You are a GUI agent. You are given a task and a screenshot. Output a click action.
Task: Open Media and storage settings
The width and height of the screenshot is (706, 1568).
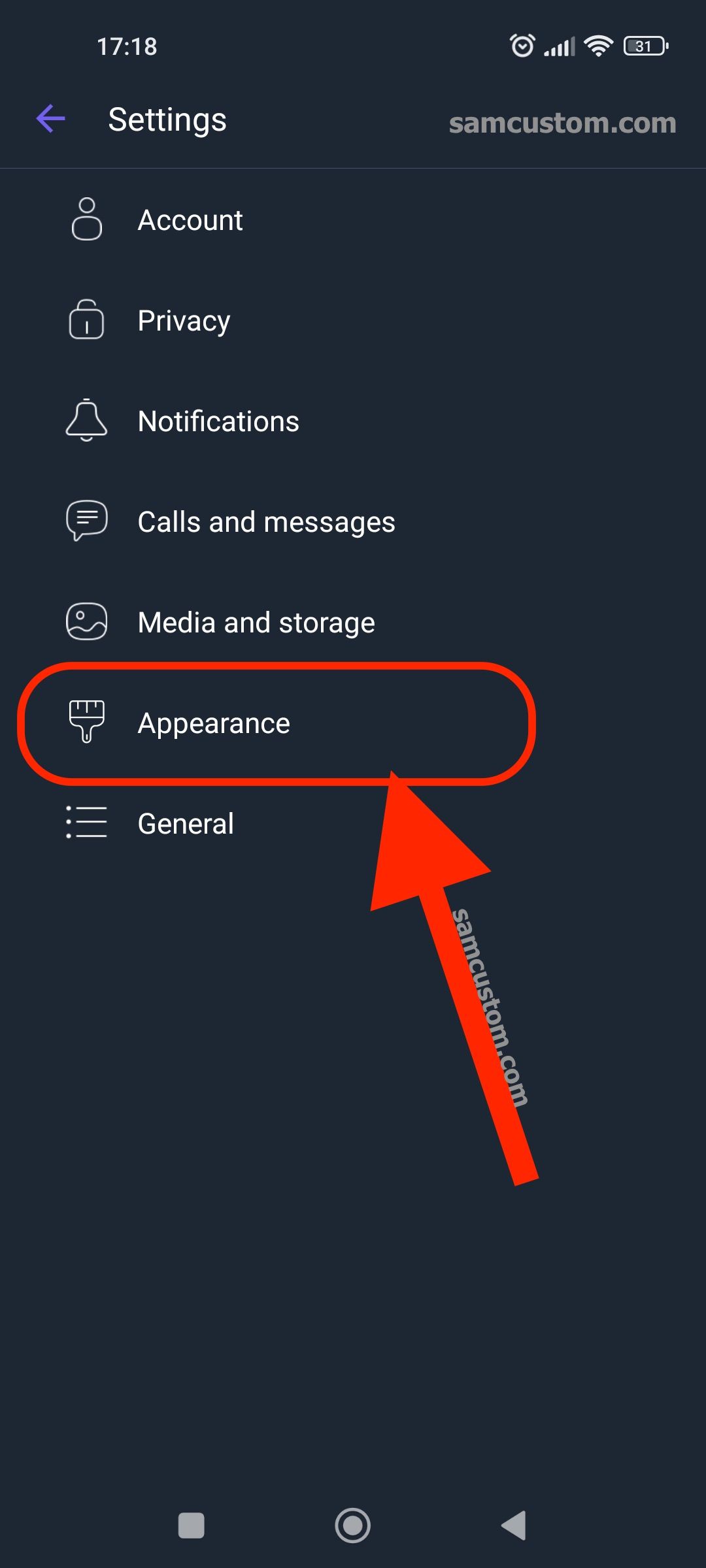point(256,623)
